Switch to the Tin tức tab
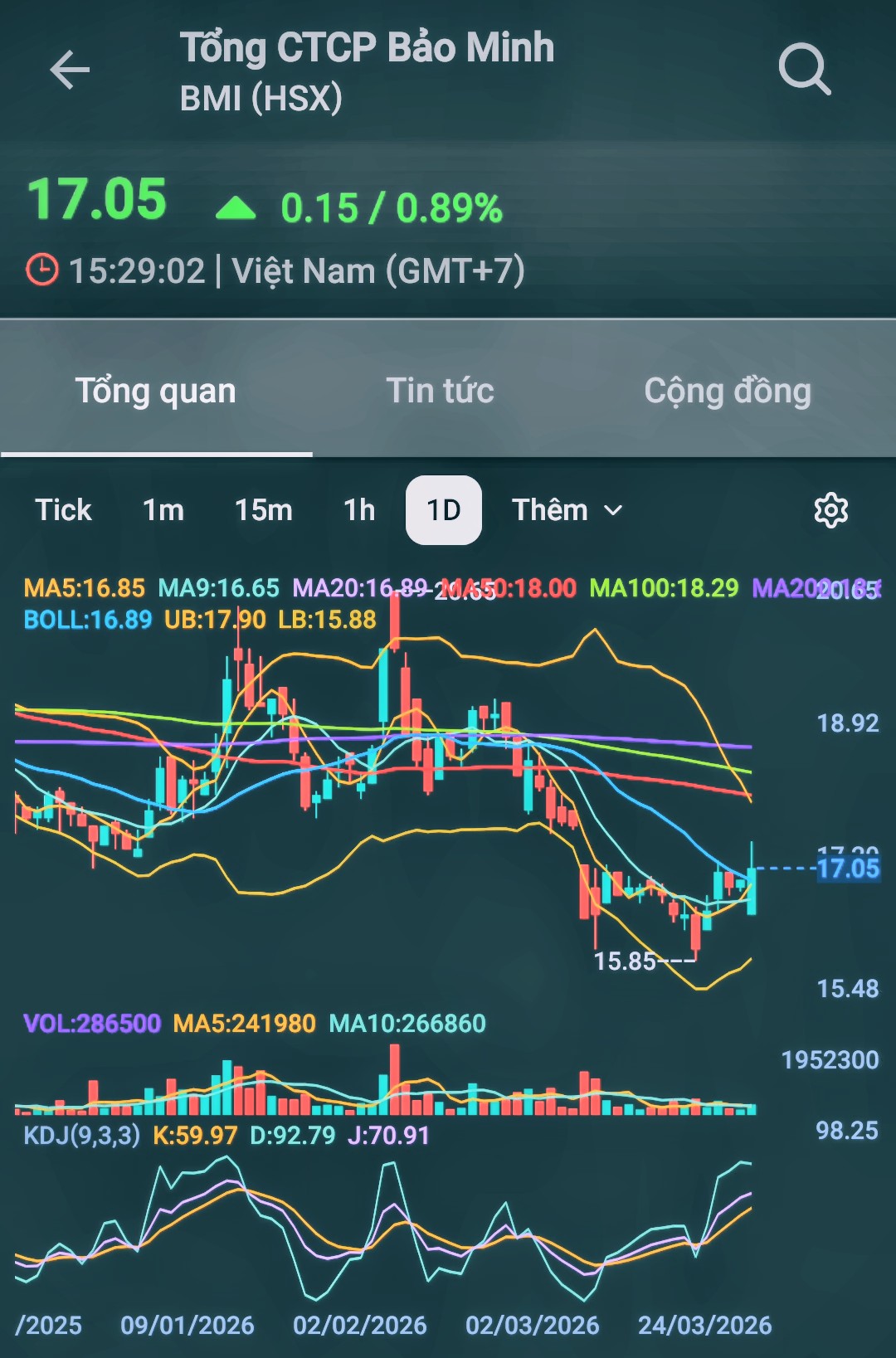The image size is (896, 1358). pyautogui.click(x=440, y=391)
